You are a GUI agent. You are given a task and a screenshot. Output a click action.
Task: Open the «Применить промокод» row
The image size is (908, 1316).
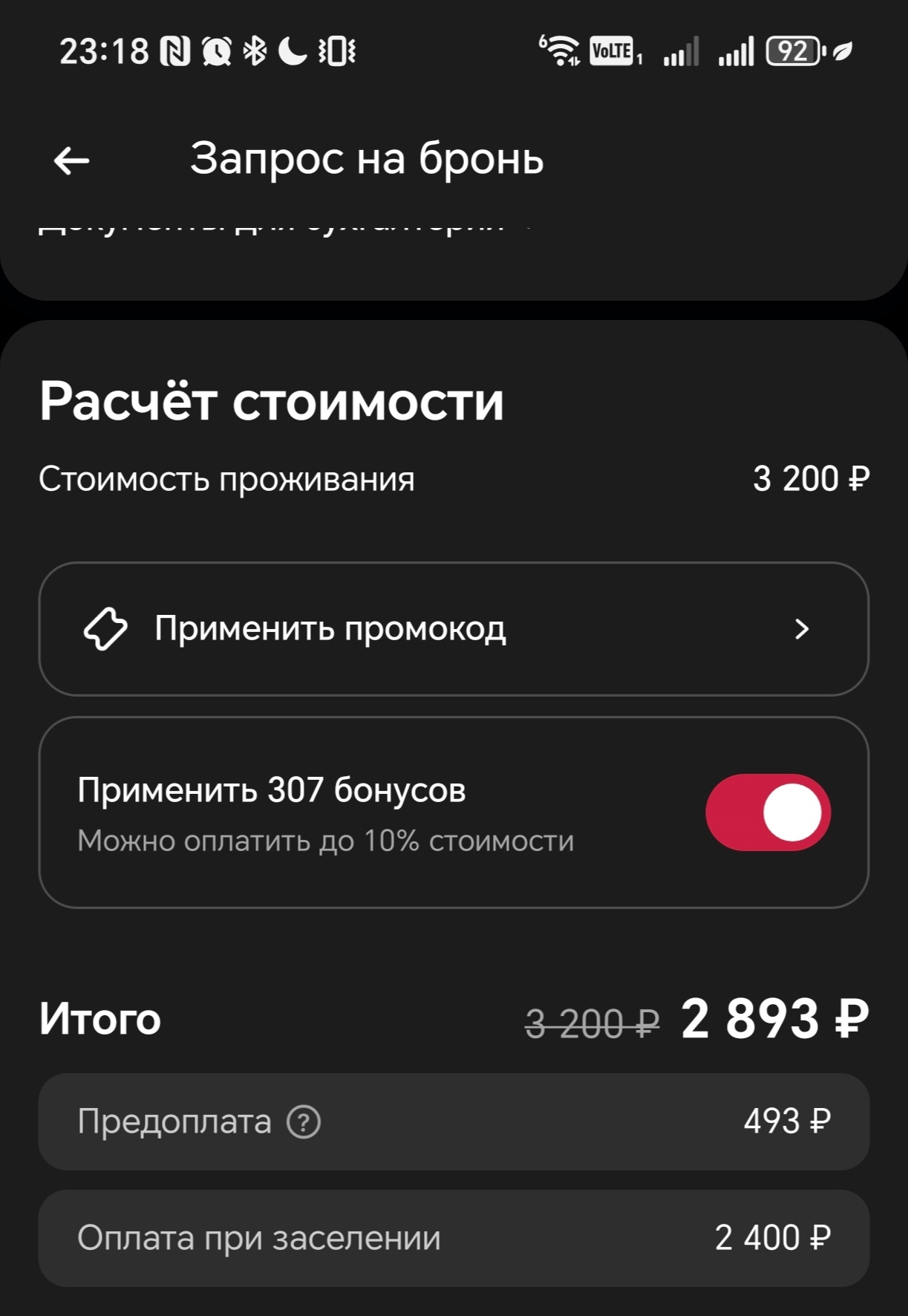[453, 629]
